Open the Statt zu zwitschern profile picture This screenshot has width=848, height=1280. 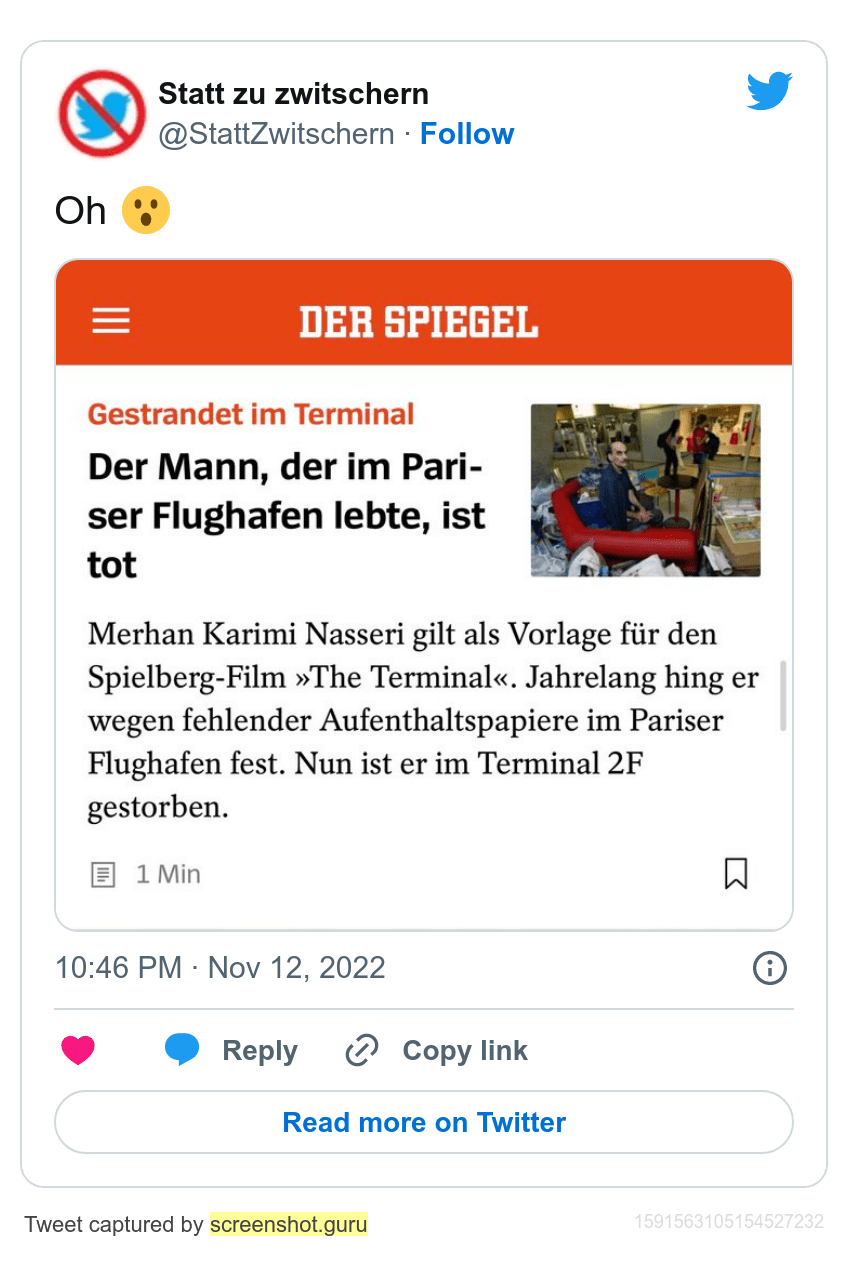click(102, 113)
